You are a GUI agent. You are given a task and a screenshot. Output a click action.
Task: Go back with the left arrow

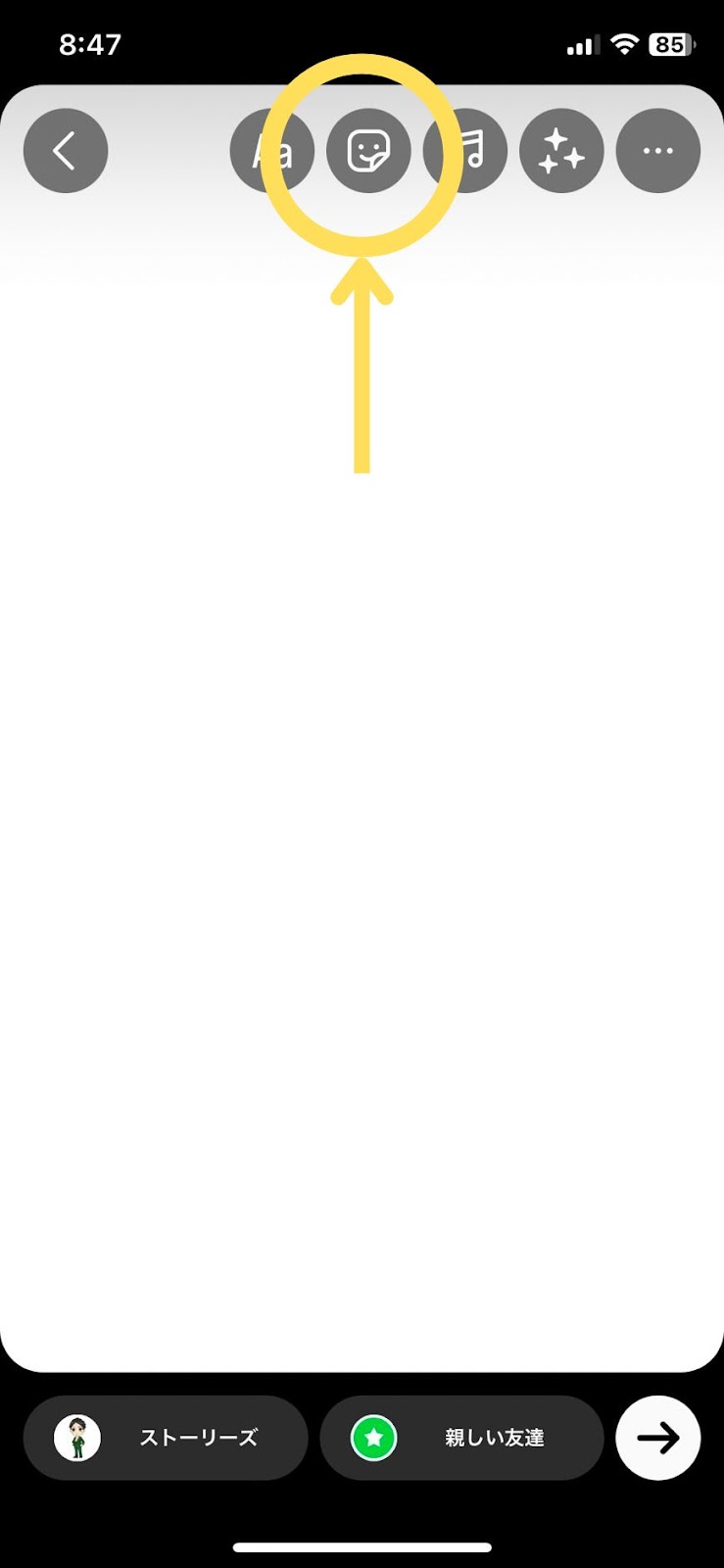66,151
